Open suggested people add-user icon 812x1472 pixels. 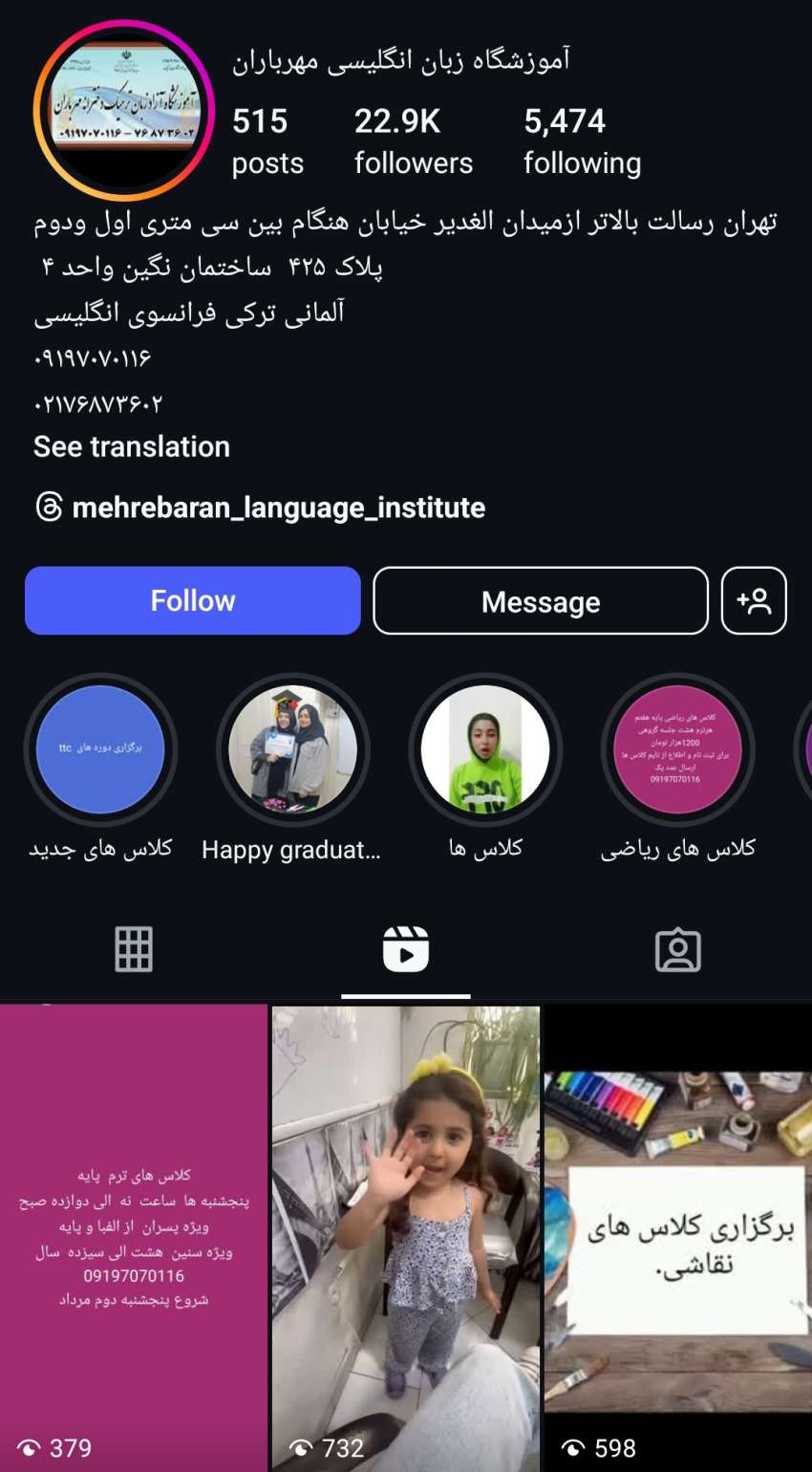pos(754,601)
